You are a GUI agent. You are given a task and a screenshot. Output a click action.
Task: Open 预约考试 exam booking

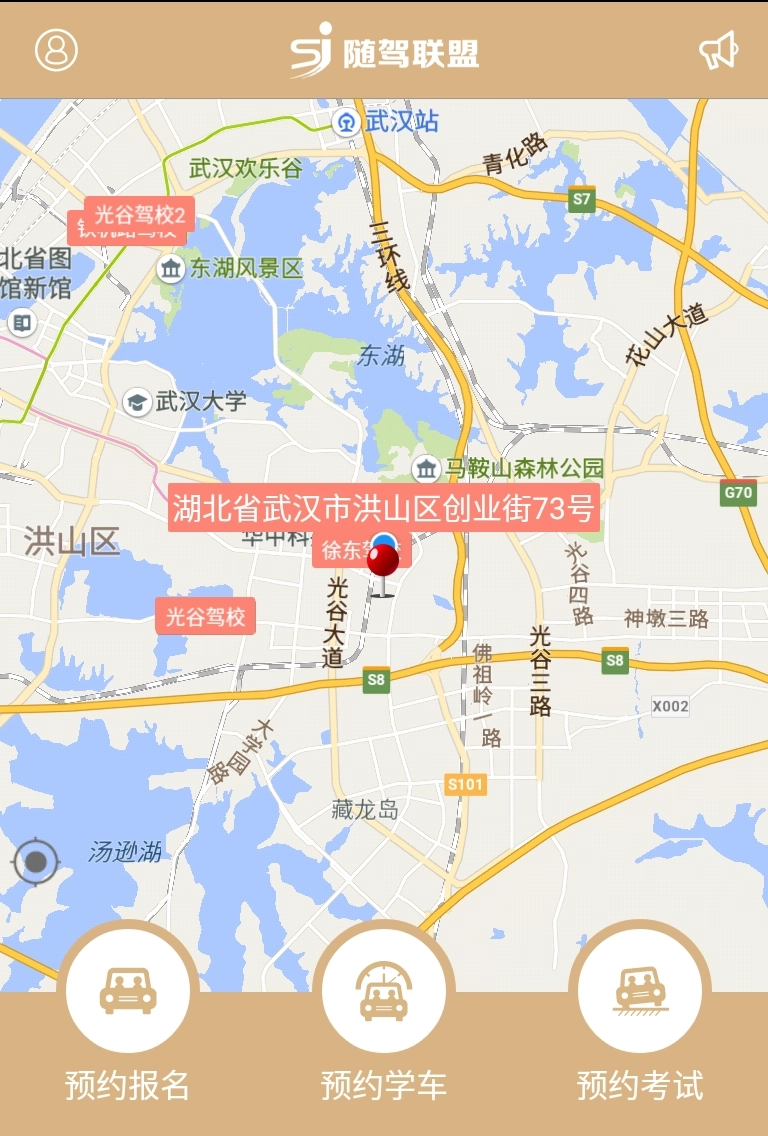tap(640, 991)
